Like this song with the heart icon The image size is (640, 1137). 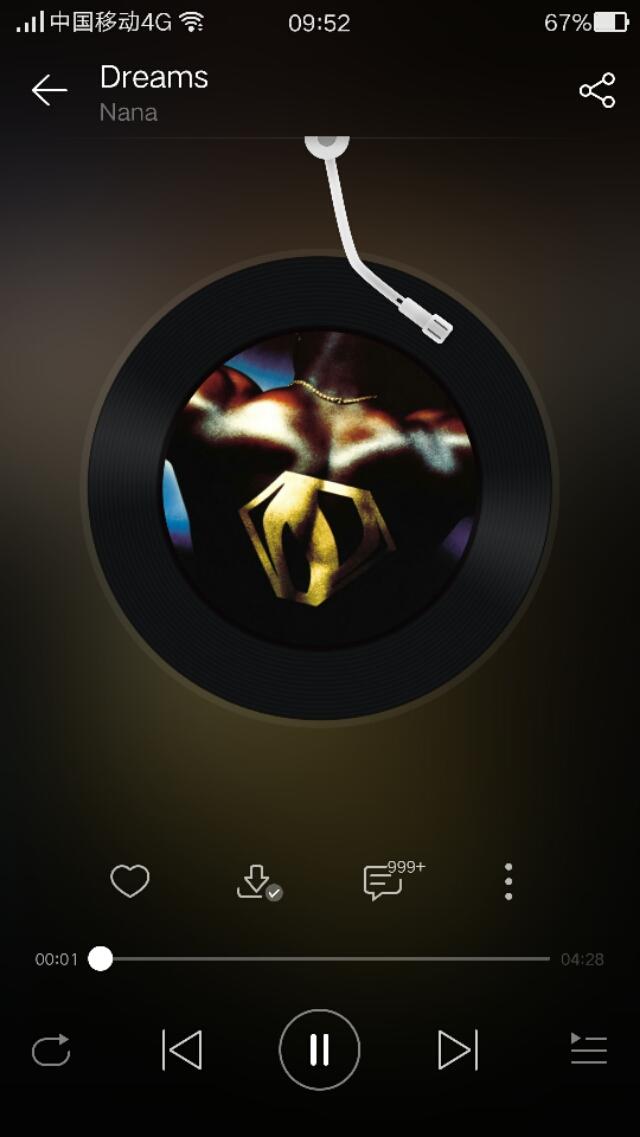point(130,881)
